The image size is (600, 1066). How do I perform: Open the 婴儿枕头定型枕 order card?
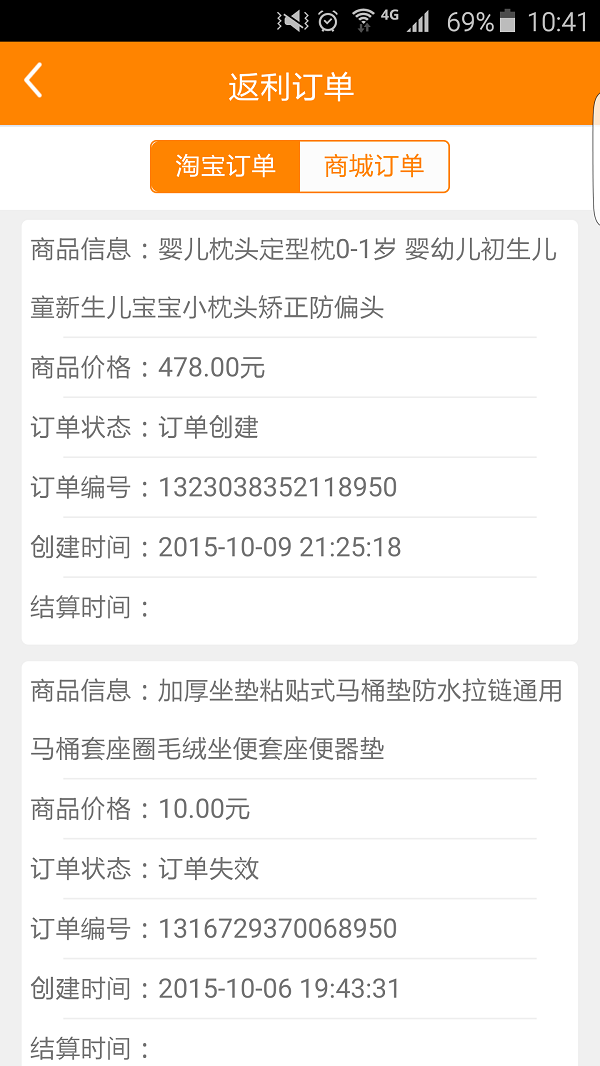point(299,430)
